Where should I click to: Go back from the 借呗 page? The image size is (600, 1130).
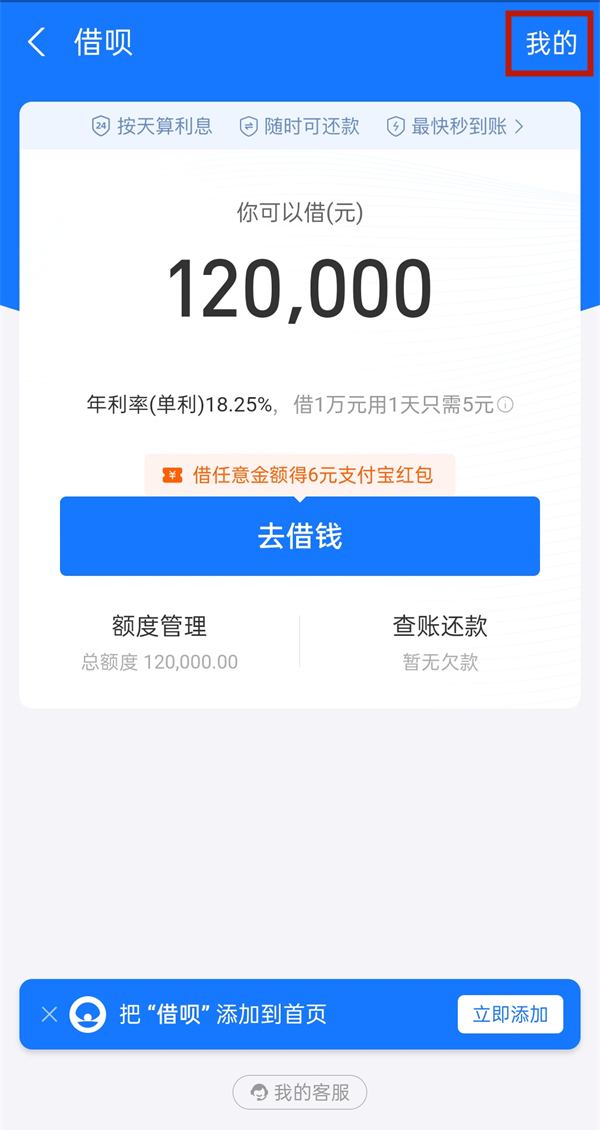pos(37,43)
